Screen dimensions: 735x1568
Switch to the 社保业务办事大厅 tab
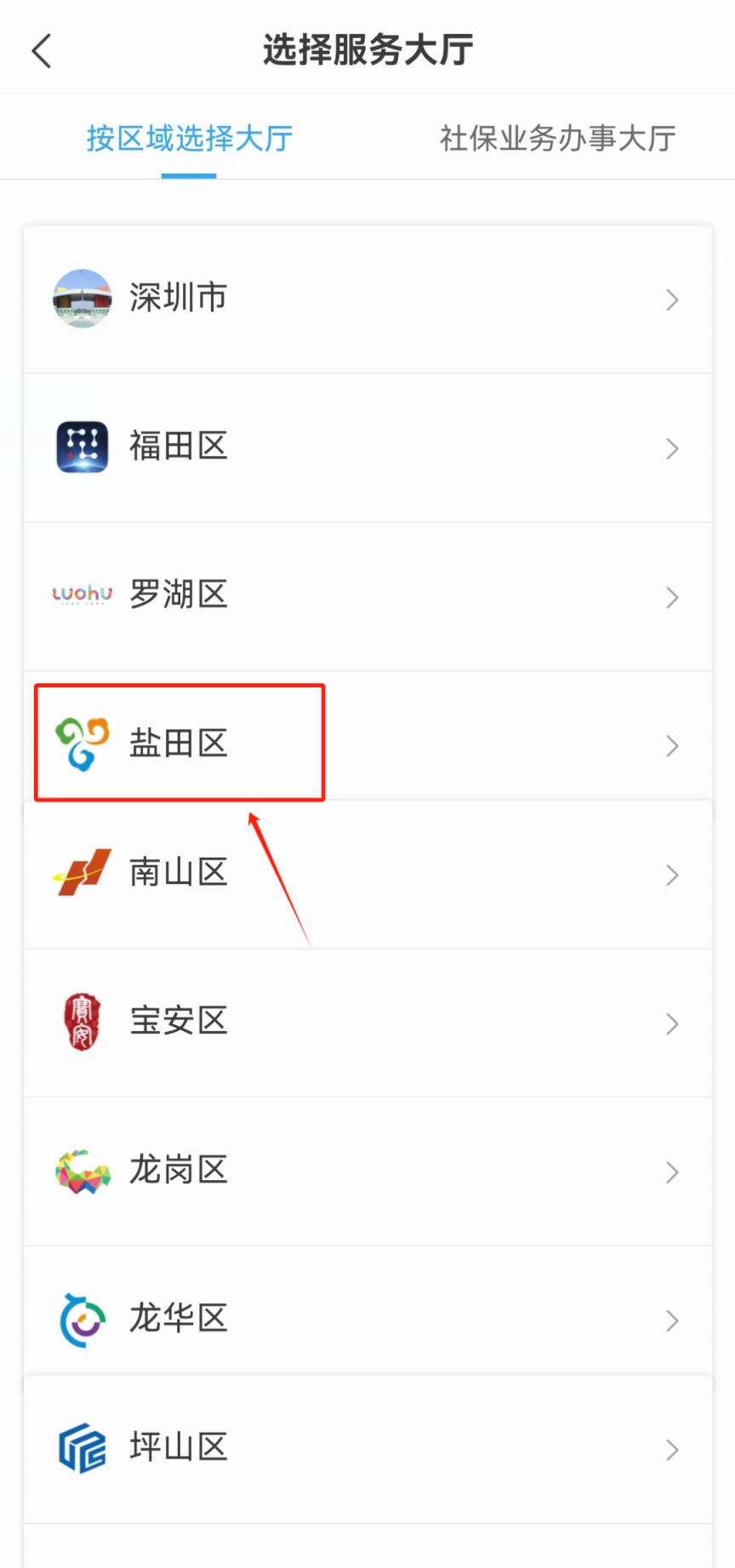(557, 138)
